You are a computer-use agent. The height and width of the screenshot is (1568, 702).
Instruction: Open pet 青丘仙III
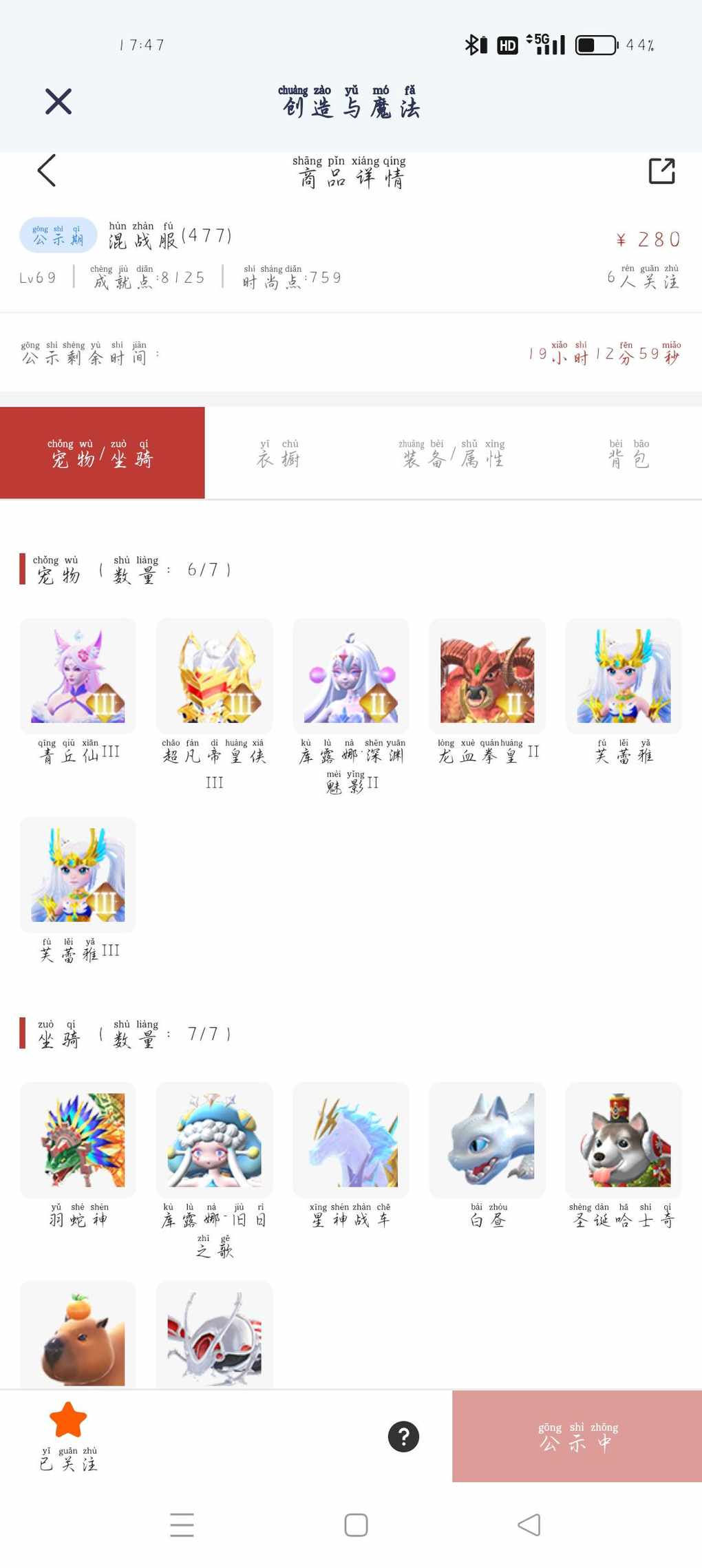tap(78, 676)
